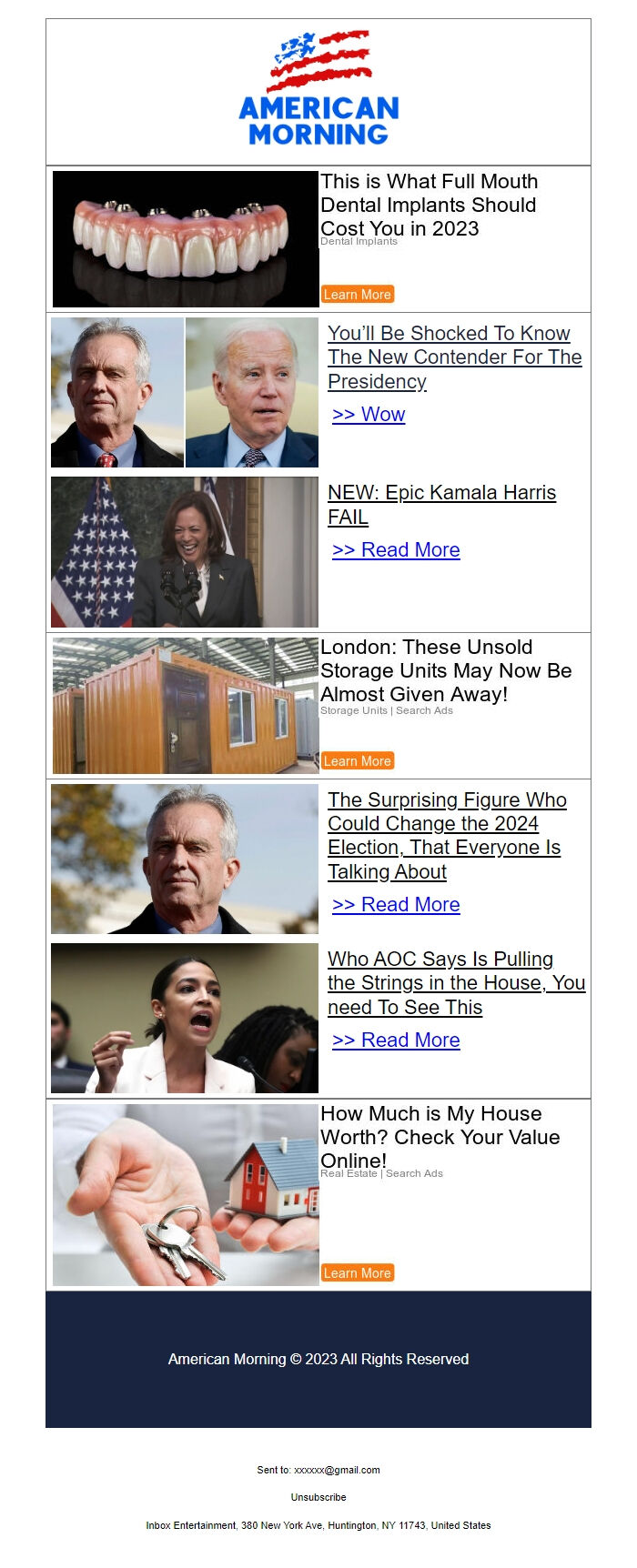Viewport: 637px width, 1568px height.
Task: Open the storage container ad image
Action: tap(186, 706)
